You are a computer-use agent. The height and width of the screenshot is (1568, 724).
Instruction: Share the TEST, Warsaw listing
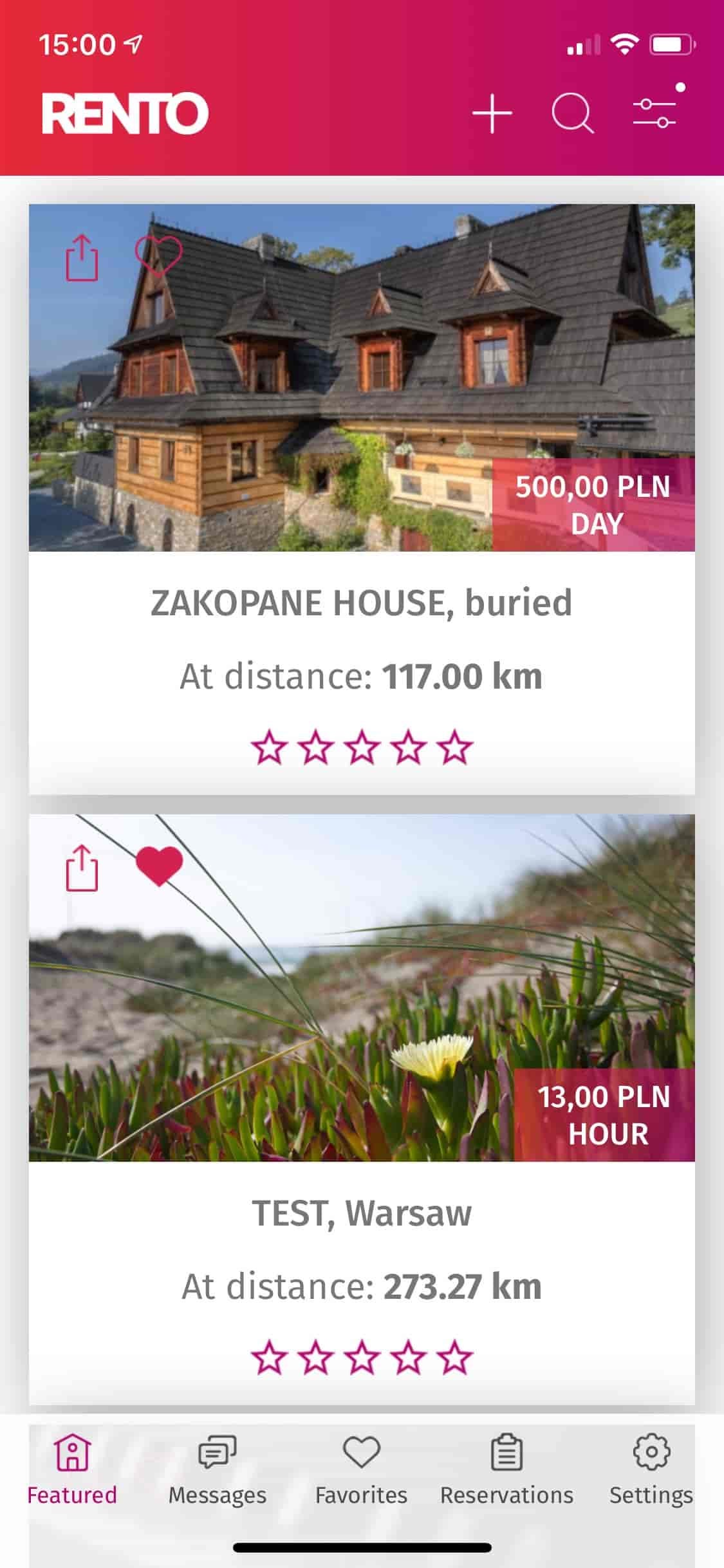[x=82, y=868]
